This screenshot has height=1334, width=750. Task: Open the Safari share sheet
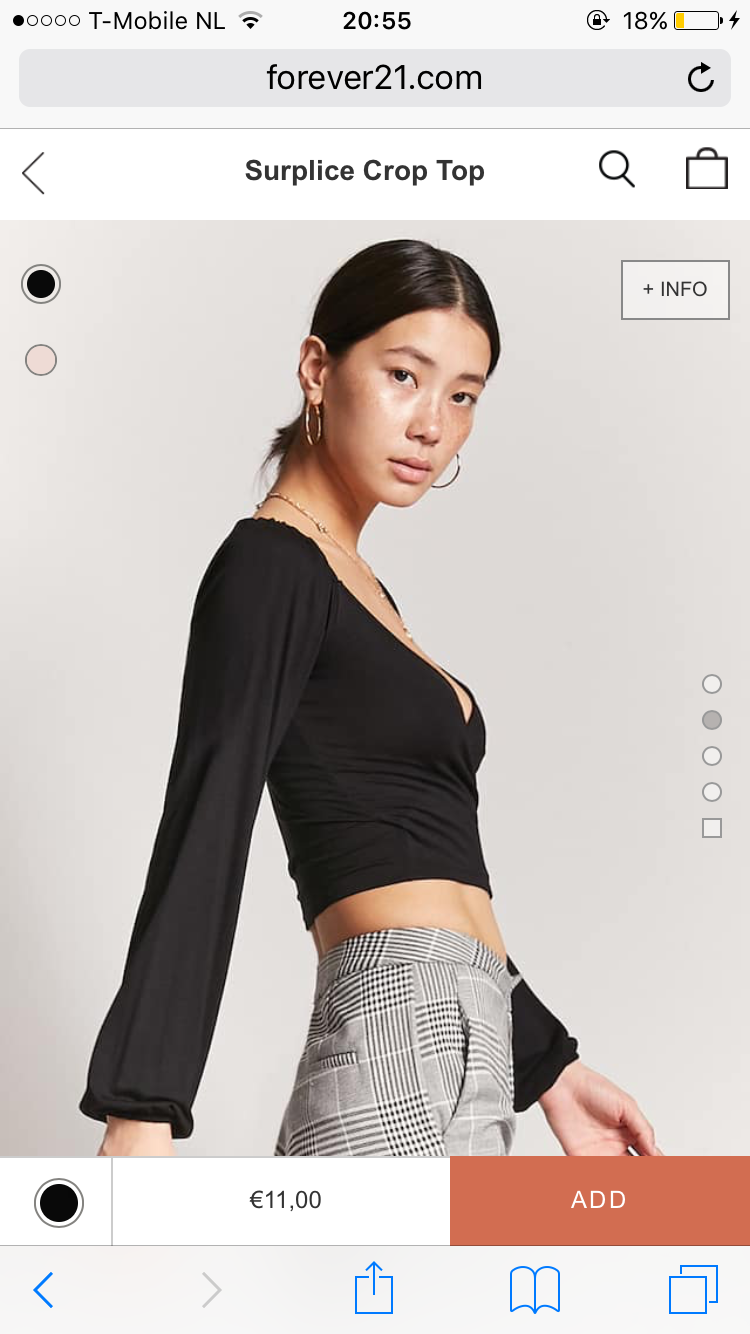pos(374,1288)
